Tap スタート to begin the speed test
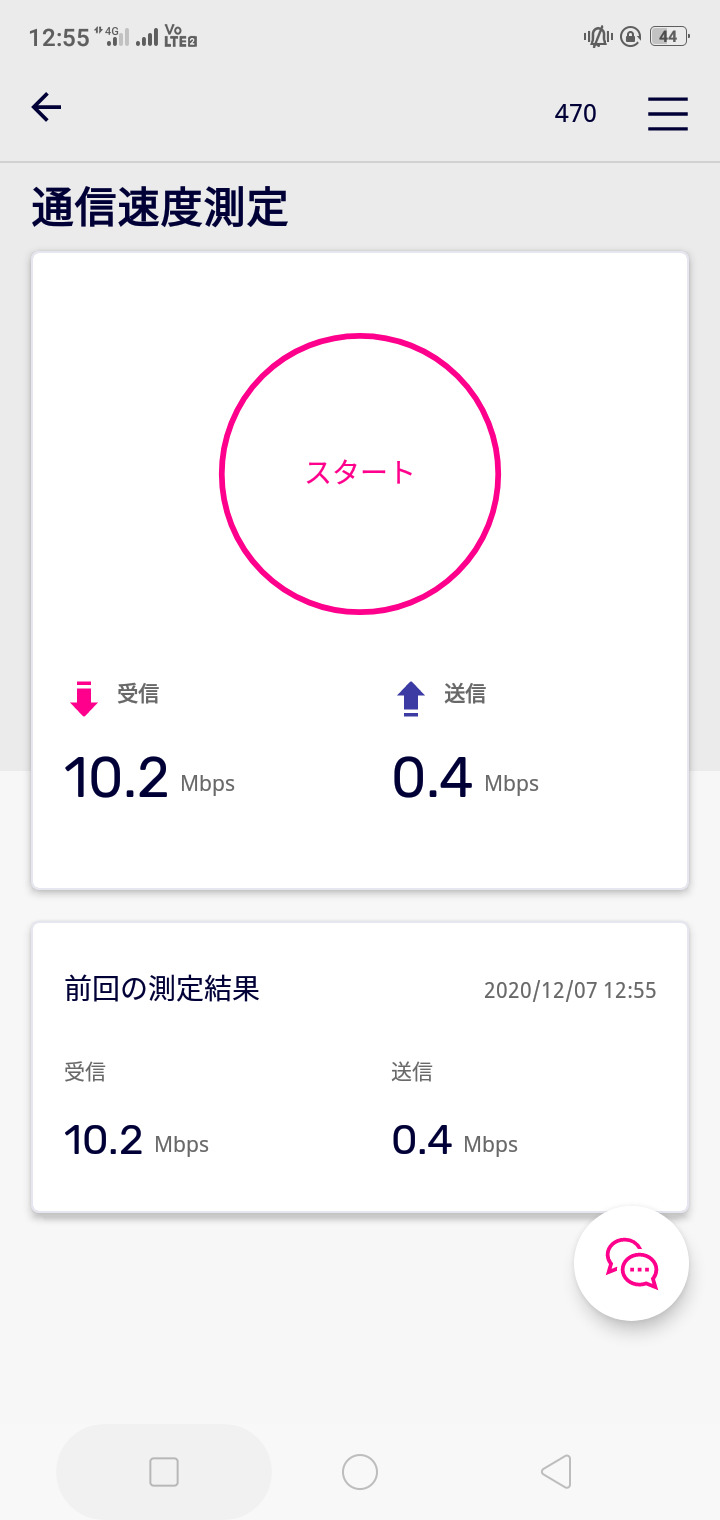This screenshot has width=720, height=1520. 359,473
